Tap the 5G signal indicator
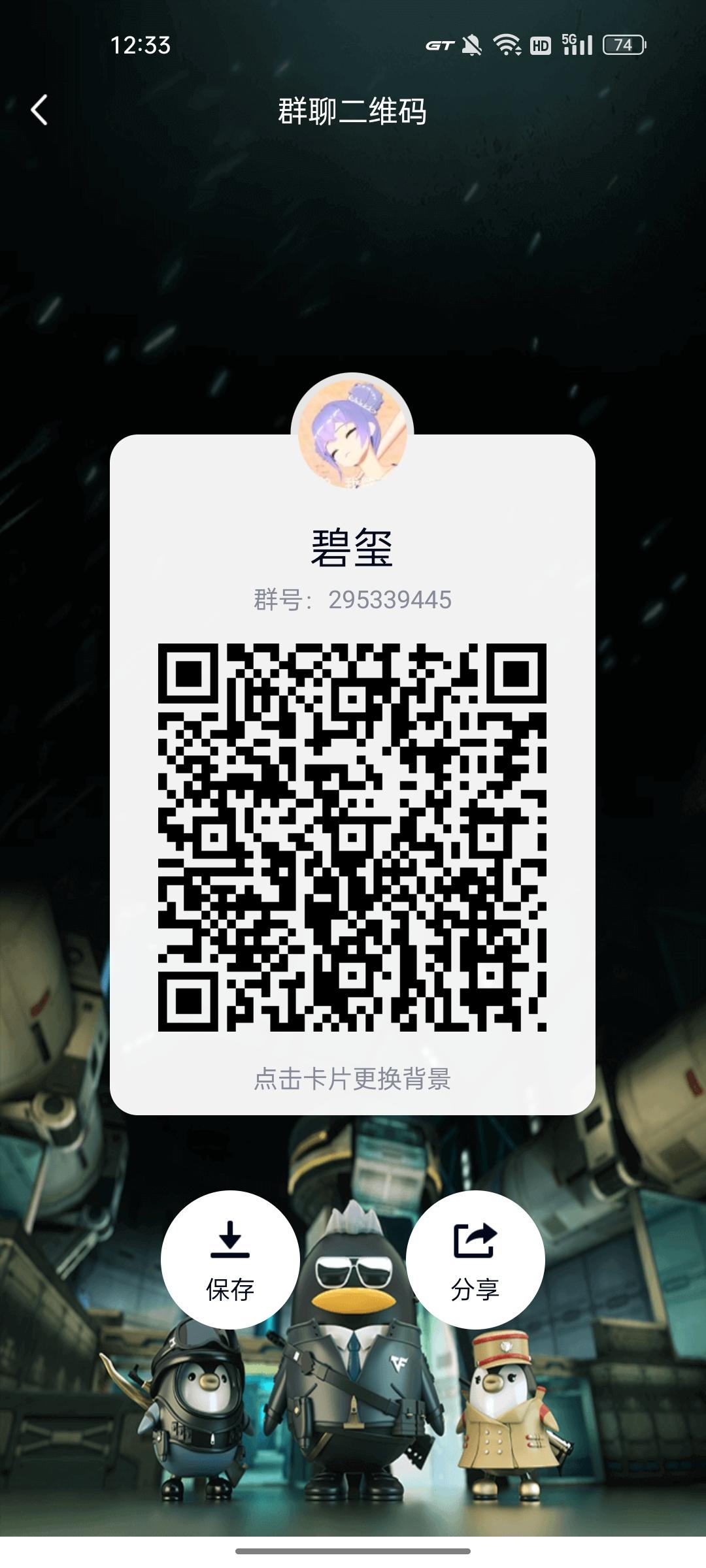Screen dimensions: 706x1568 click(579, 44)
